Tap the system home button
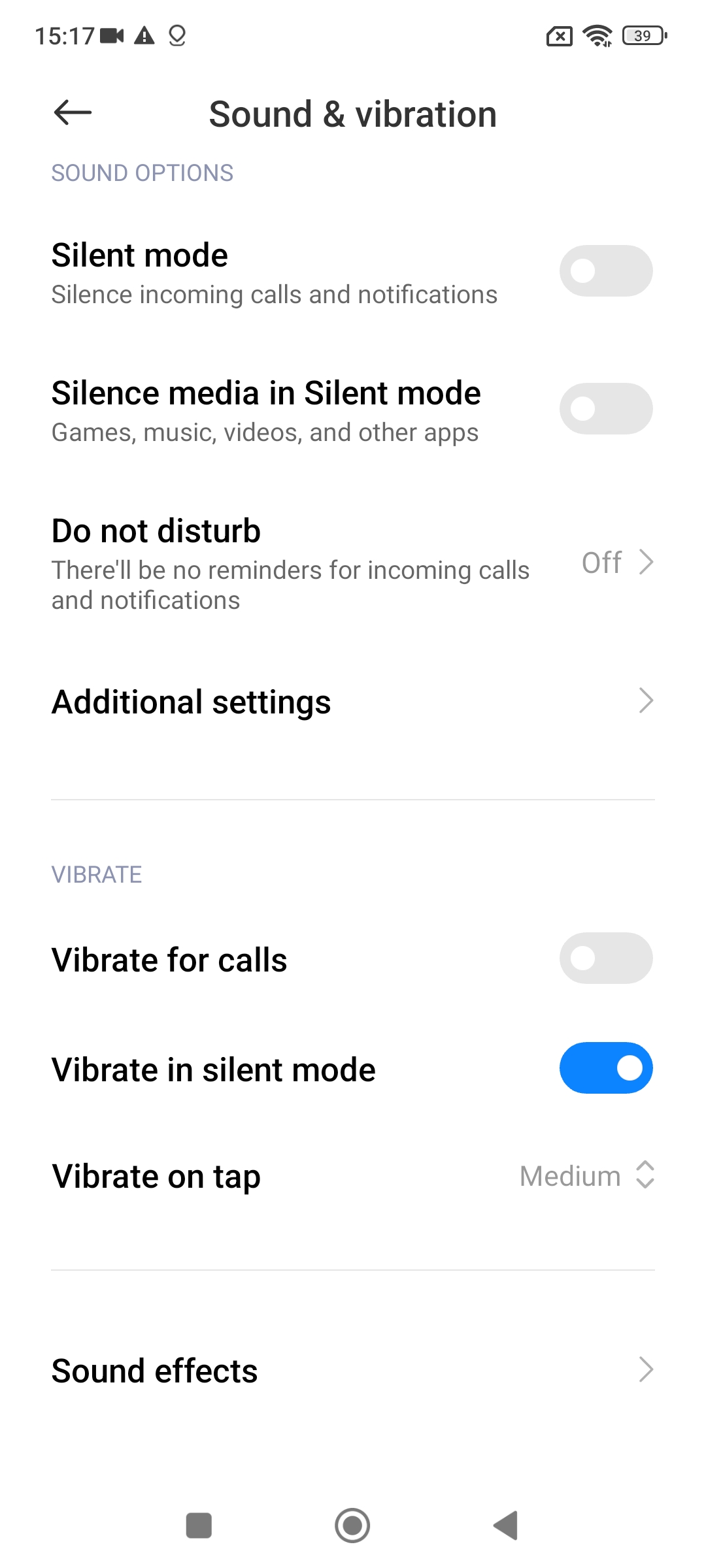 point(352,1526)
